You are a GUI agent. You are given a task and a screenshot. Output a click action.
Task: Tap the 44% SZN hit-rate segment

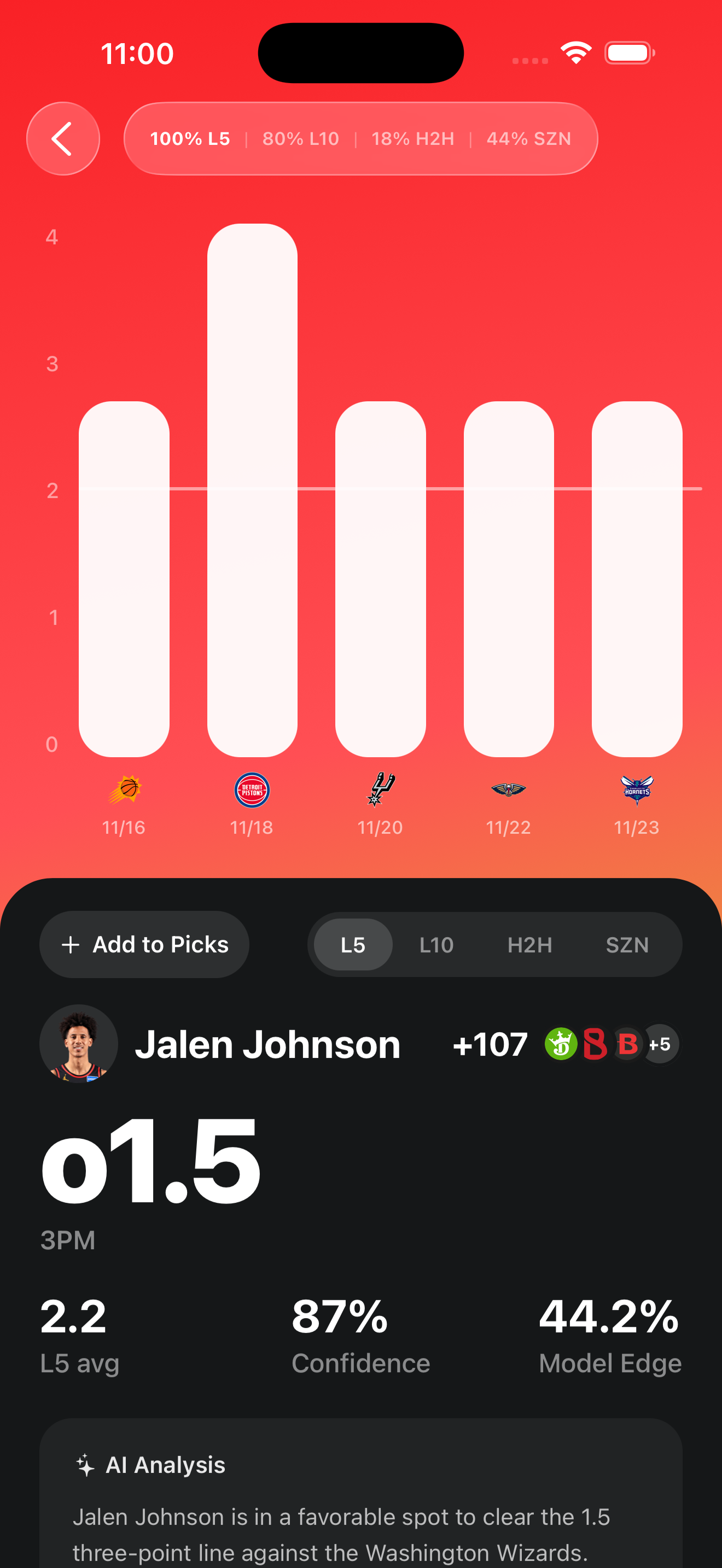tap(528, 139)
